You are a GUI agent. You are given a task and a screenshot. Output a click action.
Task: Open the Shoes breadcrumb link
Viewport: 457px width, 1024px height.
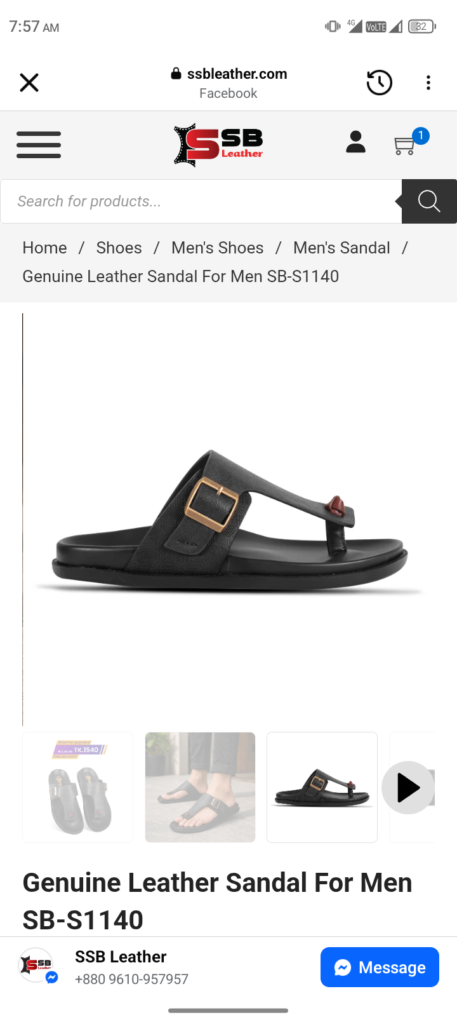point(119,248)
